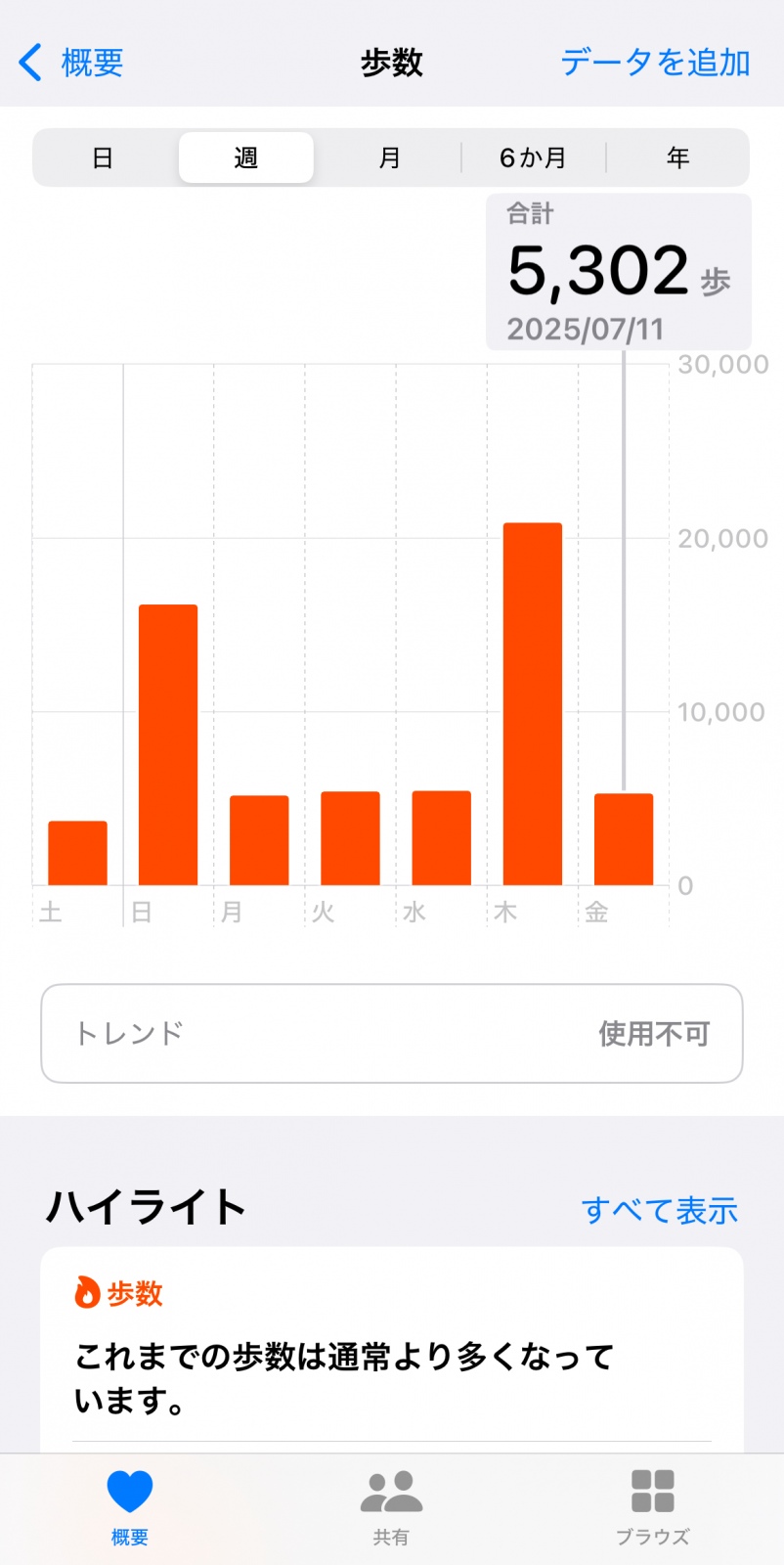Select the 日 bar in the chart
The width and height of the screenshot is (784, 1565).
[168, 745]
